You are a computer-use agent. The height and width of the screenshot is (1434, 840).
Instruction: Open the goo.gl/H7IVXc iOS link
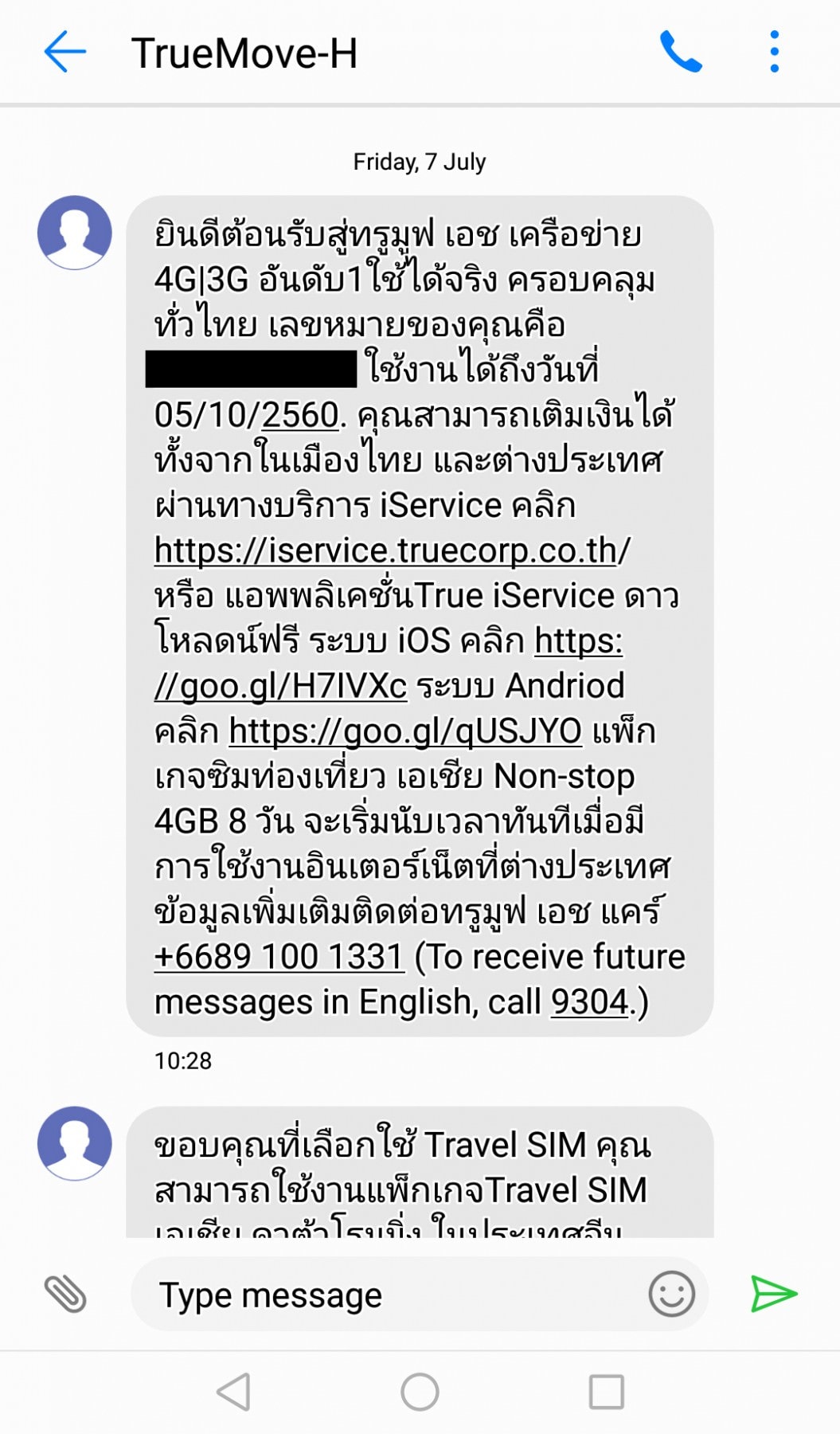click(x=280, y=686)
